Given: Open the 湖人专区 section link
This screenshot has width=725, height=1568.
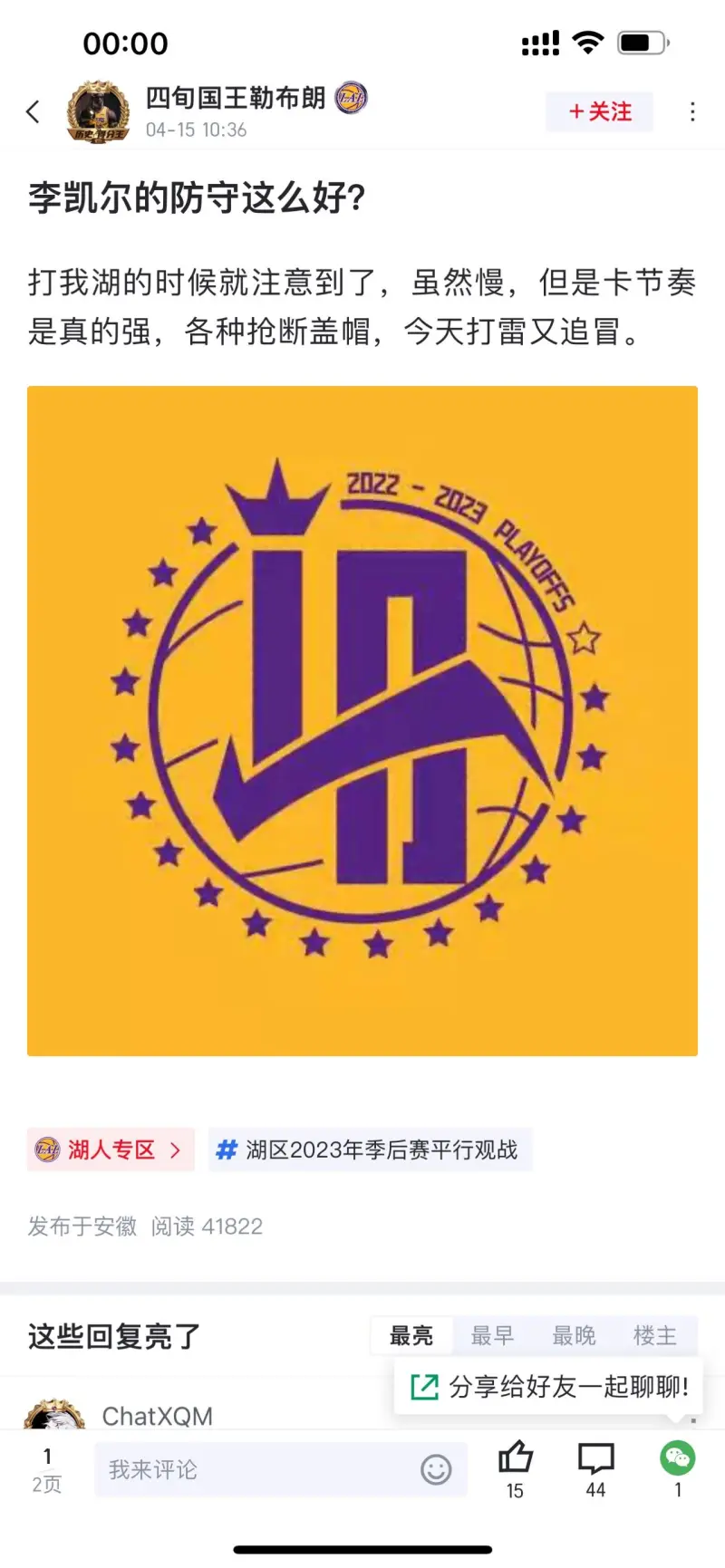Looking at the screenshot, I should [x=111, y=1150].
